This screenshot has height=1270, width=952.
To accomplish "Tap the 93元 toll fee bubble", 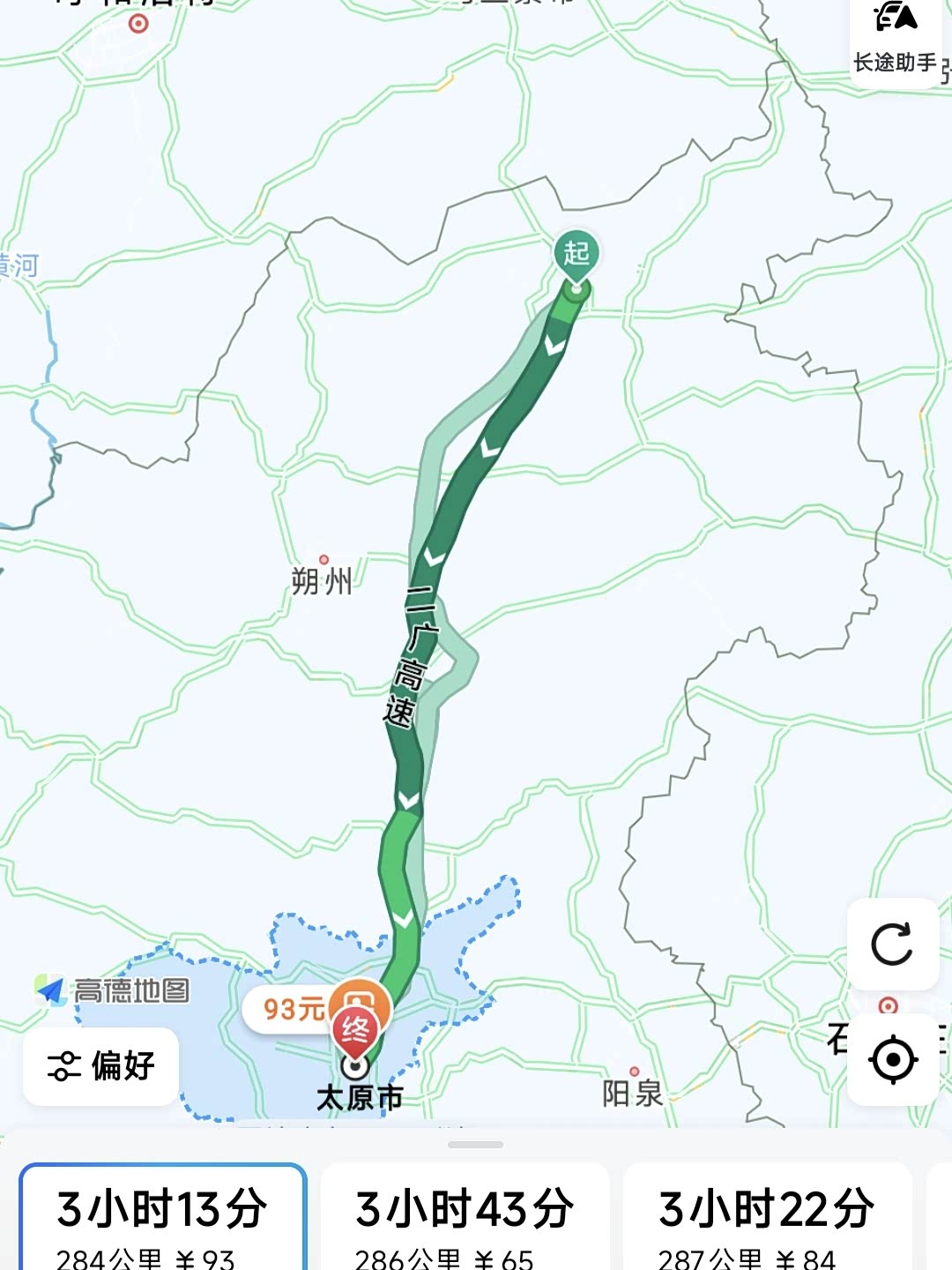I will [x=294, y=1009].
